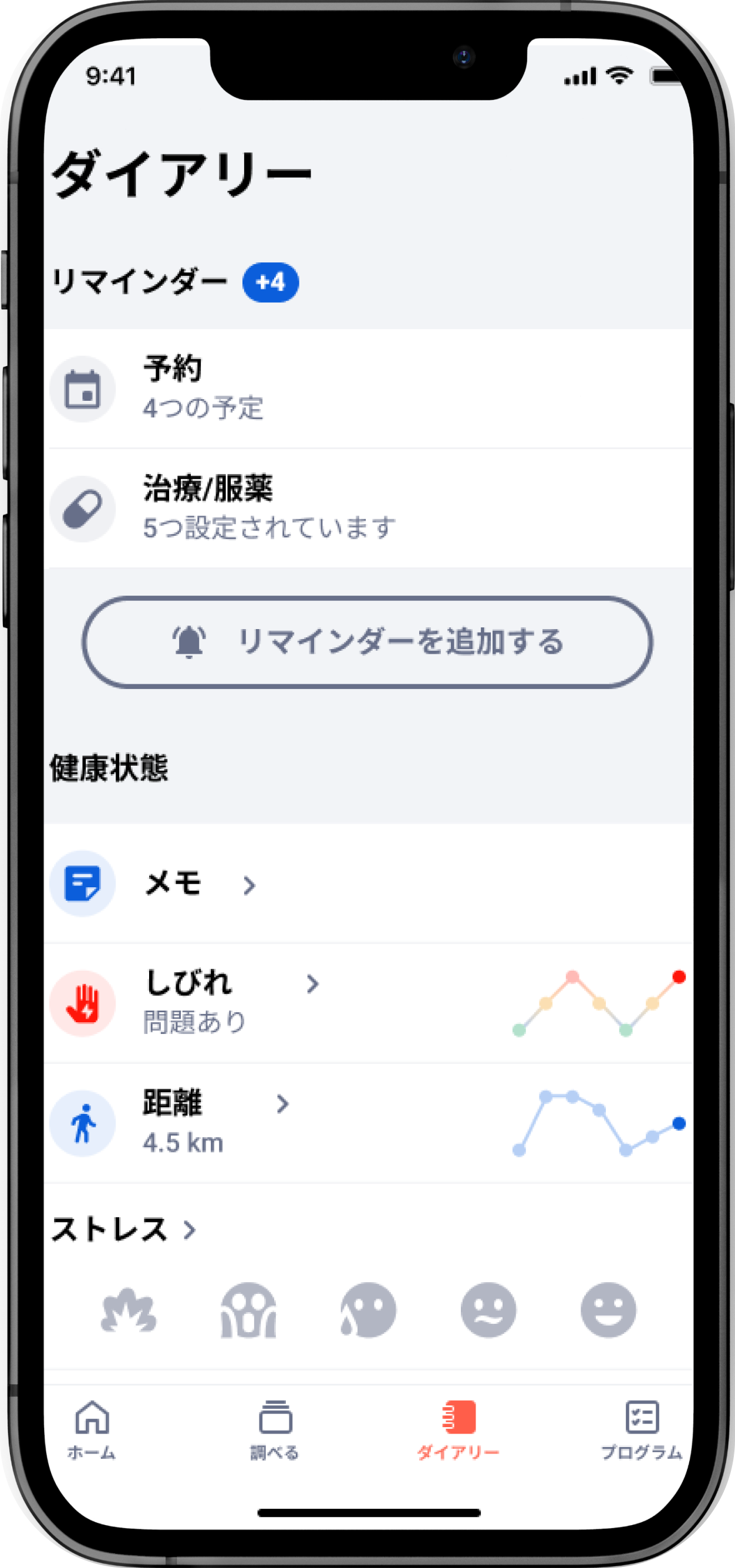Switch to the ホーム tab
The image size is (735, 1568).
click(92, 1431)
